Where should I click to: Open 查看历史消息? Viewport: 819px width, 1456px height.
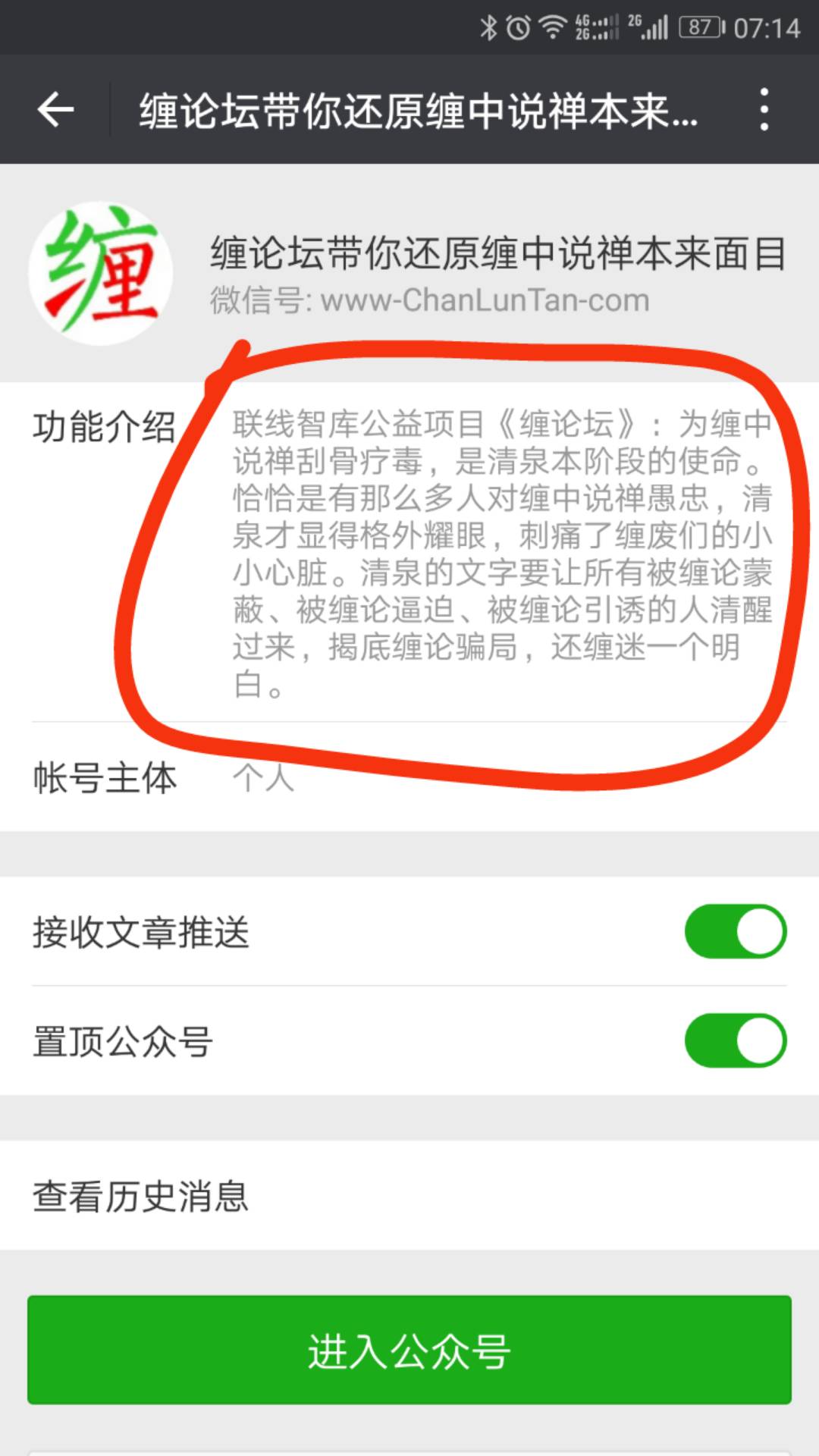click(x=409, y=1196)
